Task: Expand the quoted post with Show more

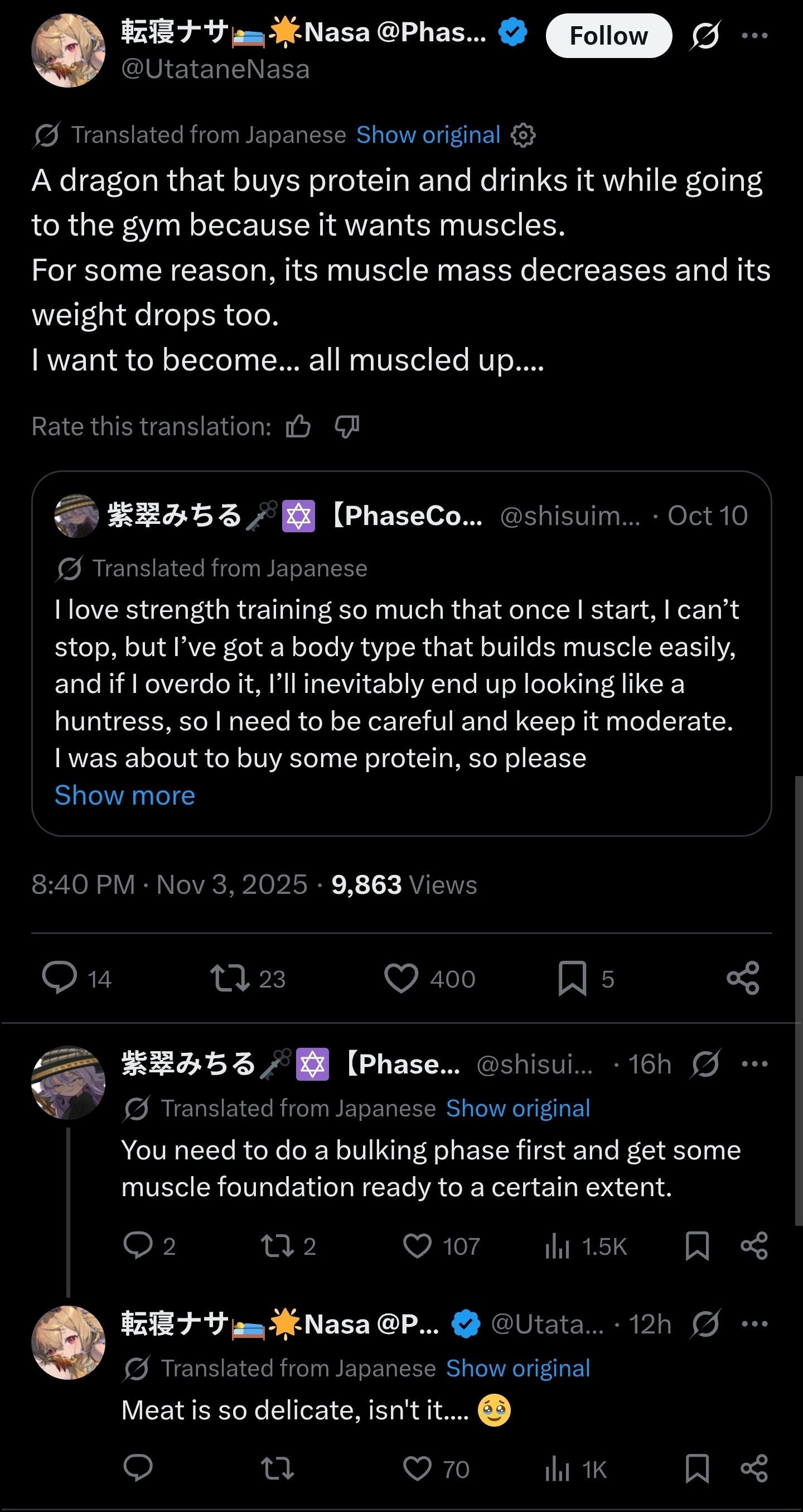Action: point(124,795)
